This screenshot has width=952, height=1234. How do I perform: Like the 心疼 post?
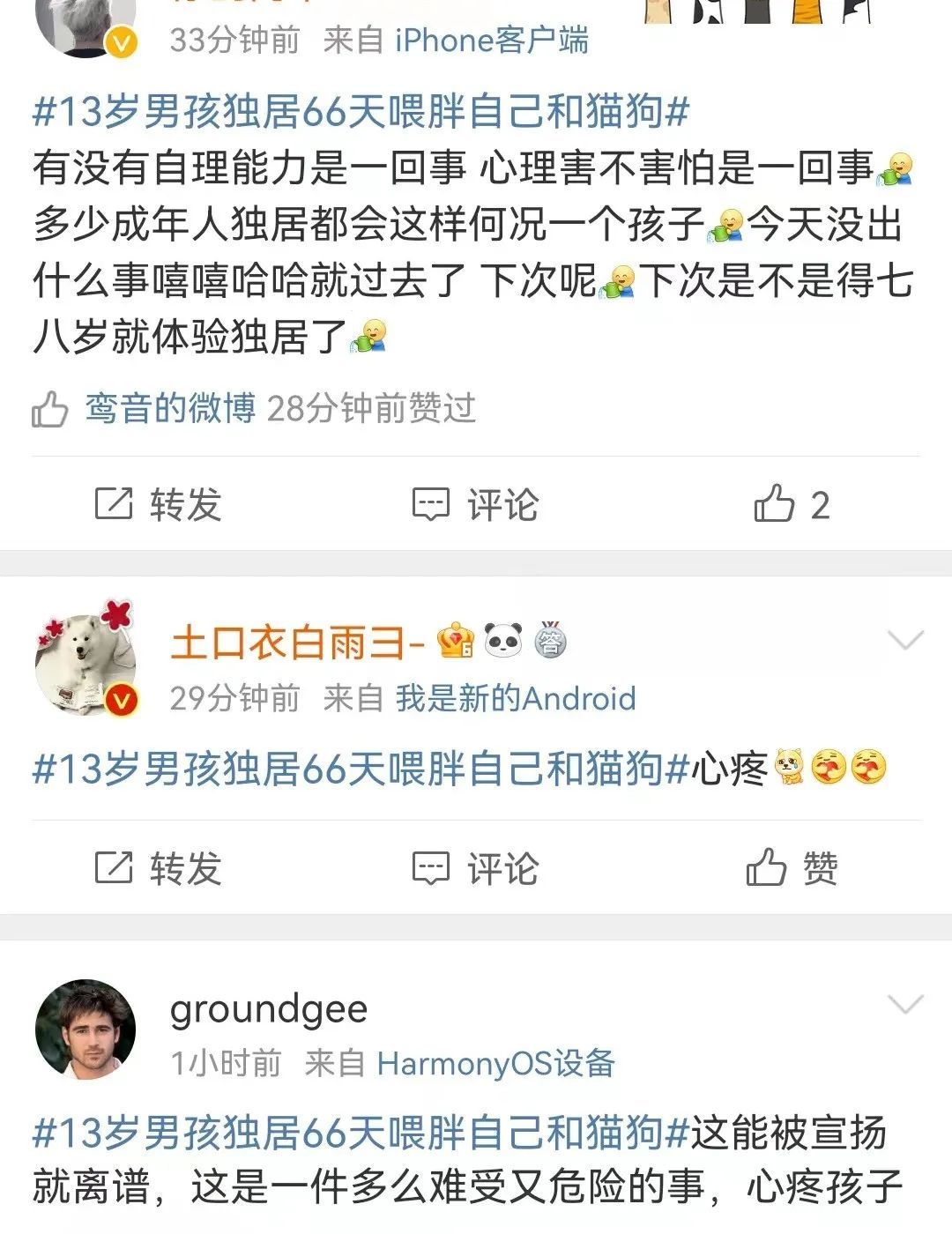coord(792,869)
